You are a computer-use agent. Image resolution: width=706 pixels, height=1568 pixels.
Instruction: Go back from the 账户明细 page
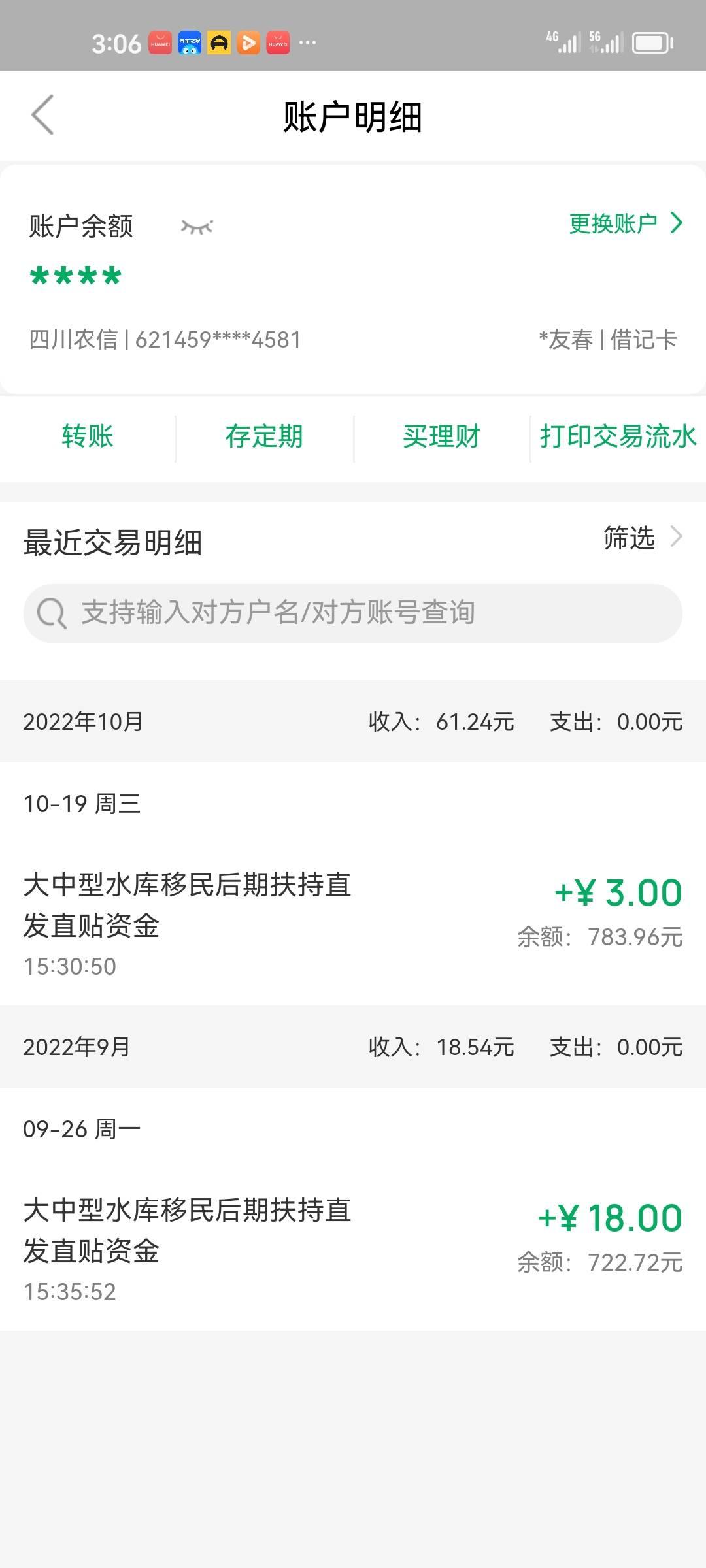click(x=43, y=116)
